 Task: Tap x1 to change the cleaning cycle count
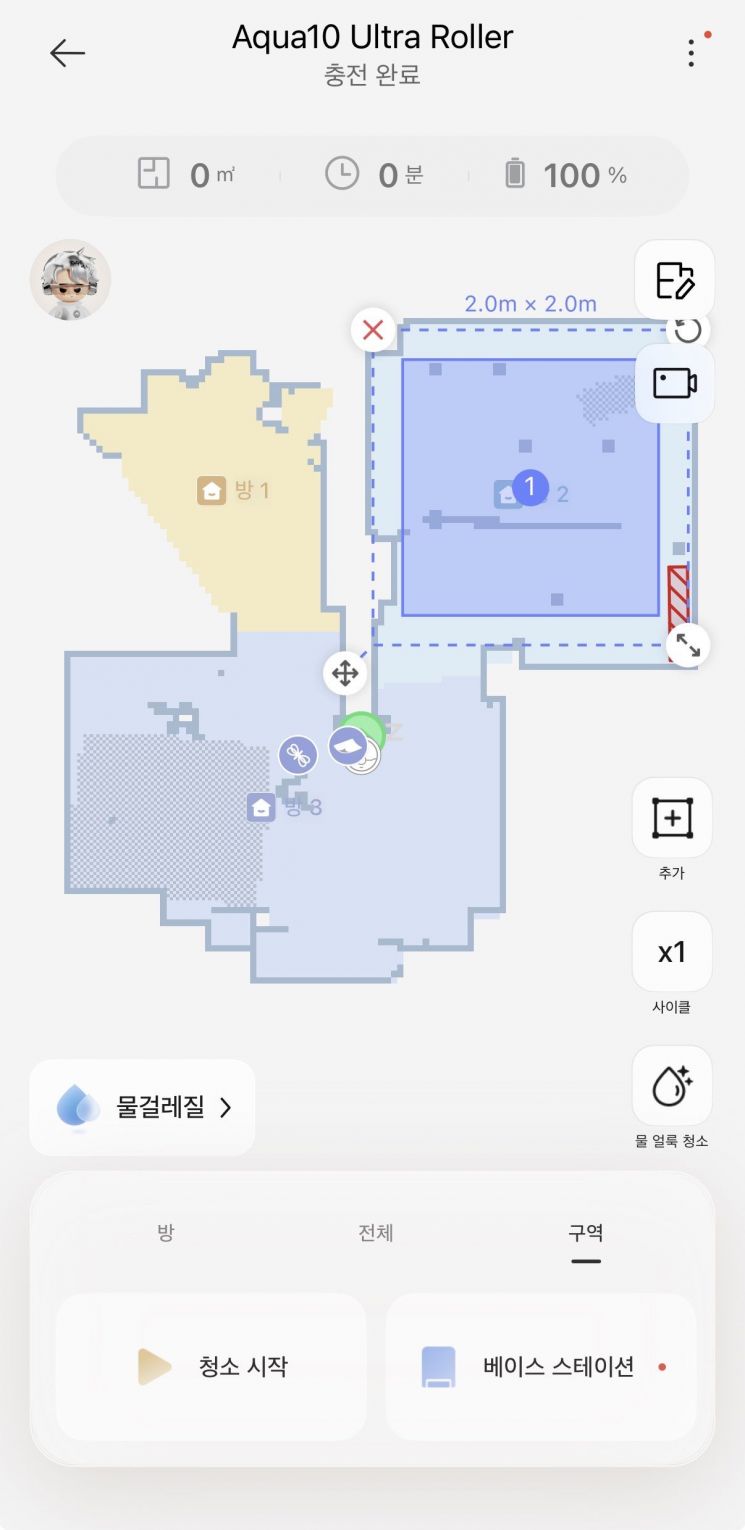(x=671, y=951)
